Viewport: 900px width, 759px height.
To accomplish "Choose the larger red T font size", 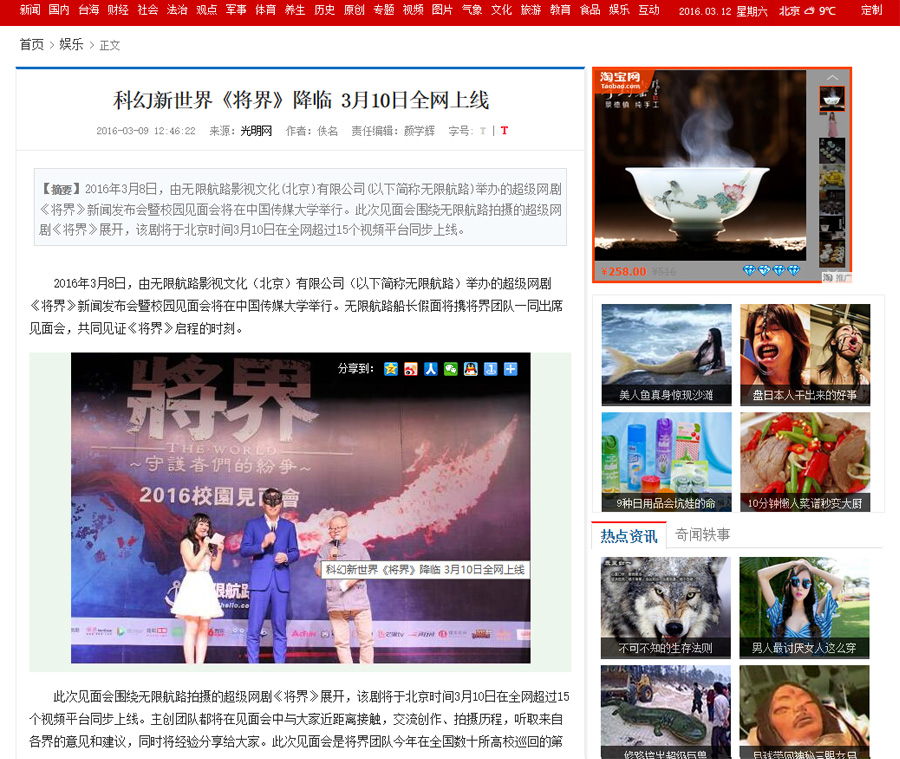I will coord(505,131).
